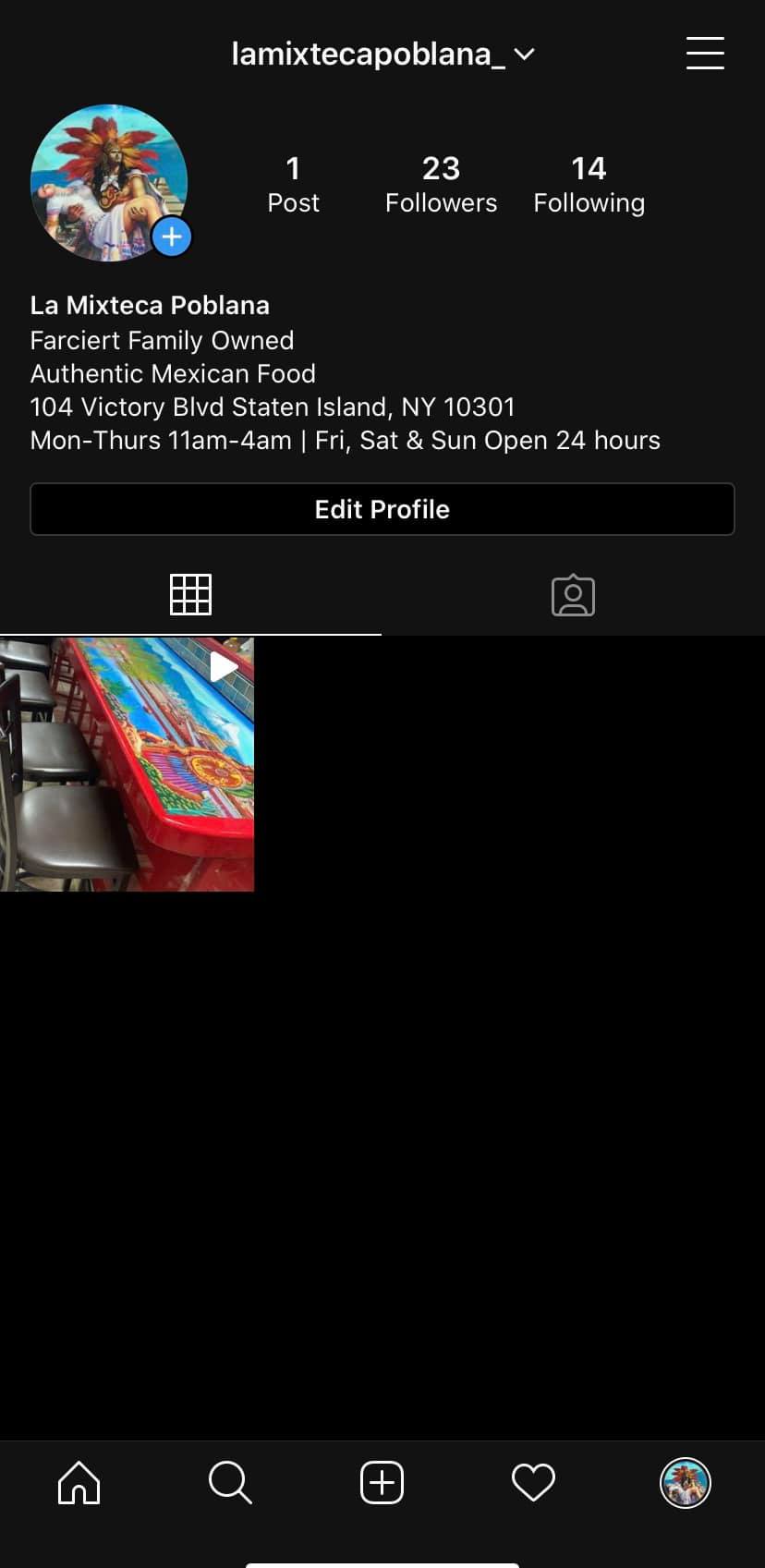Expand the lamixtecapoblana_ account switcher
The image size is (765, 1568).
click(x=382, y=55)
